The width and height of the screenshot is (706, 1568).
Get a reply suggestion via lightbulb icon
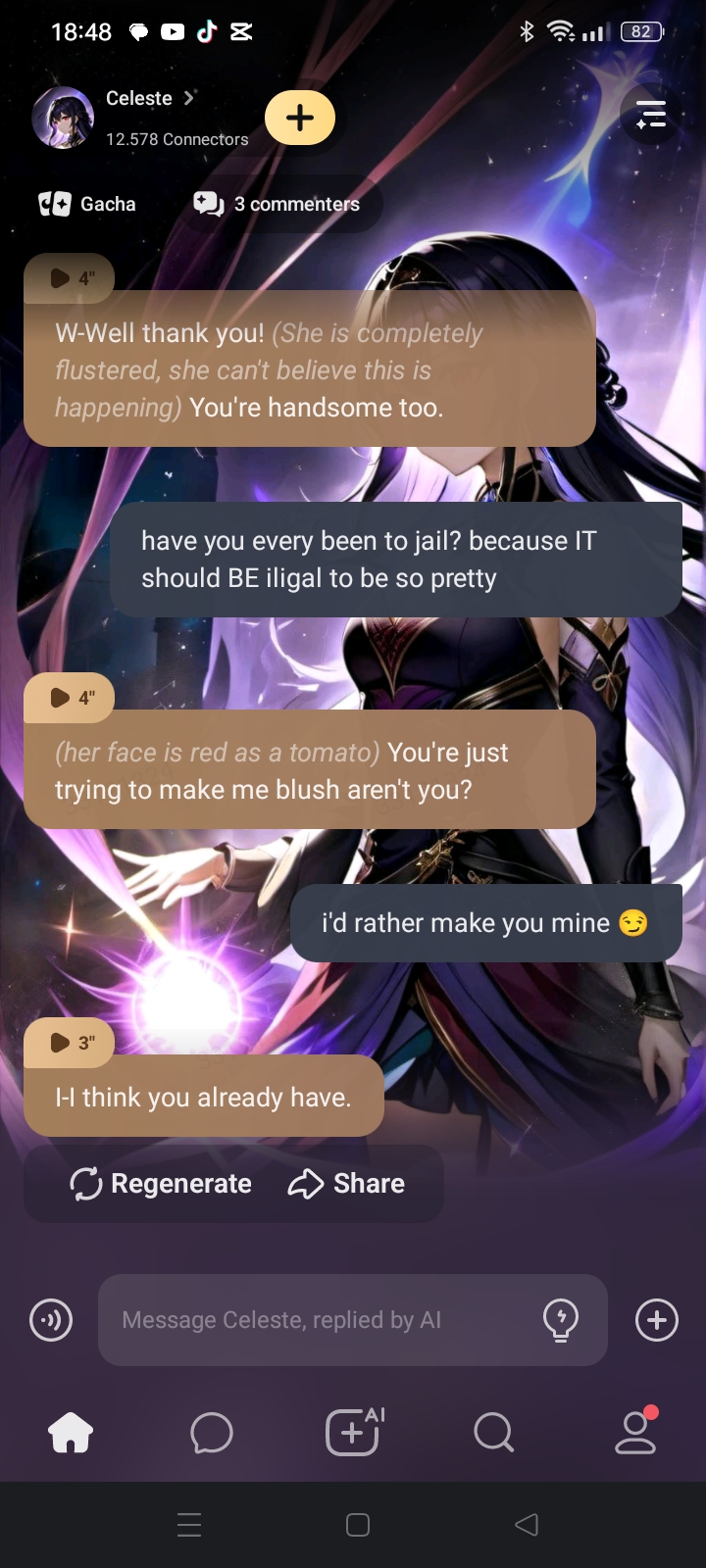coord(561,1320)
